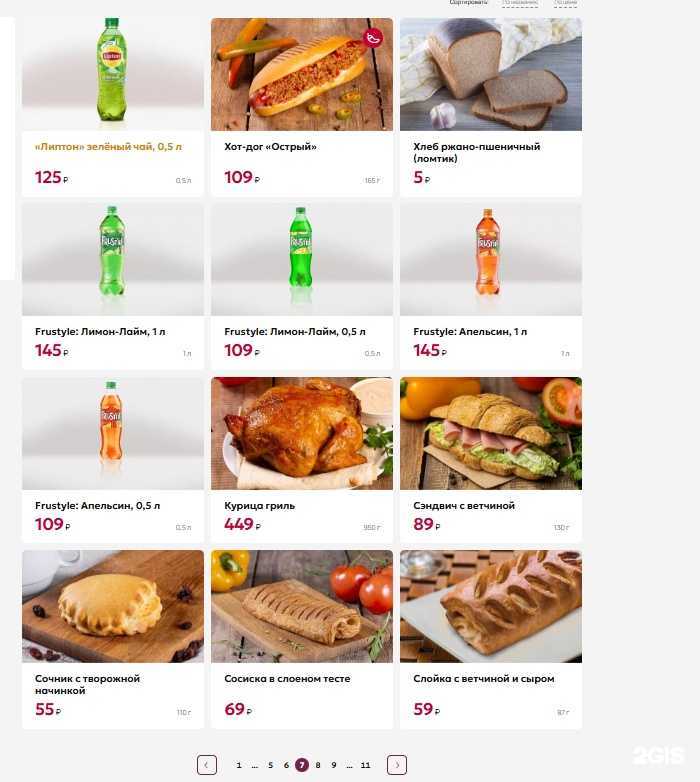
Task: Go to the next page arrow
Action: [397, 765]
